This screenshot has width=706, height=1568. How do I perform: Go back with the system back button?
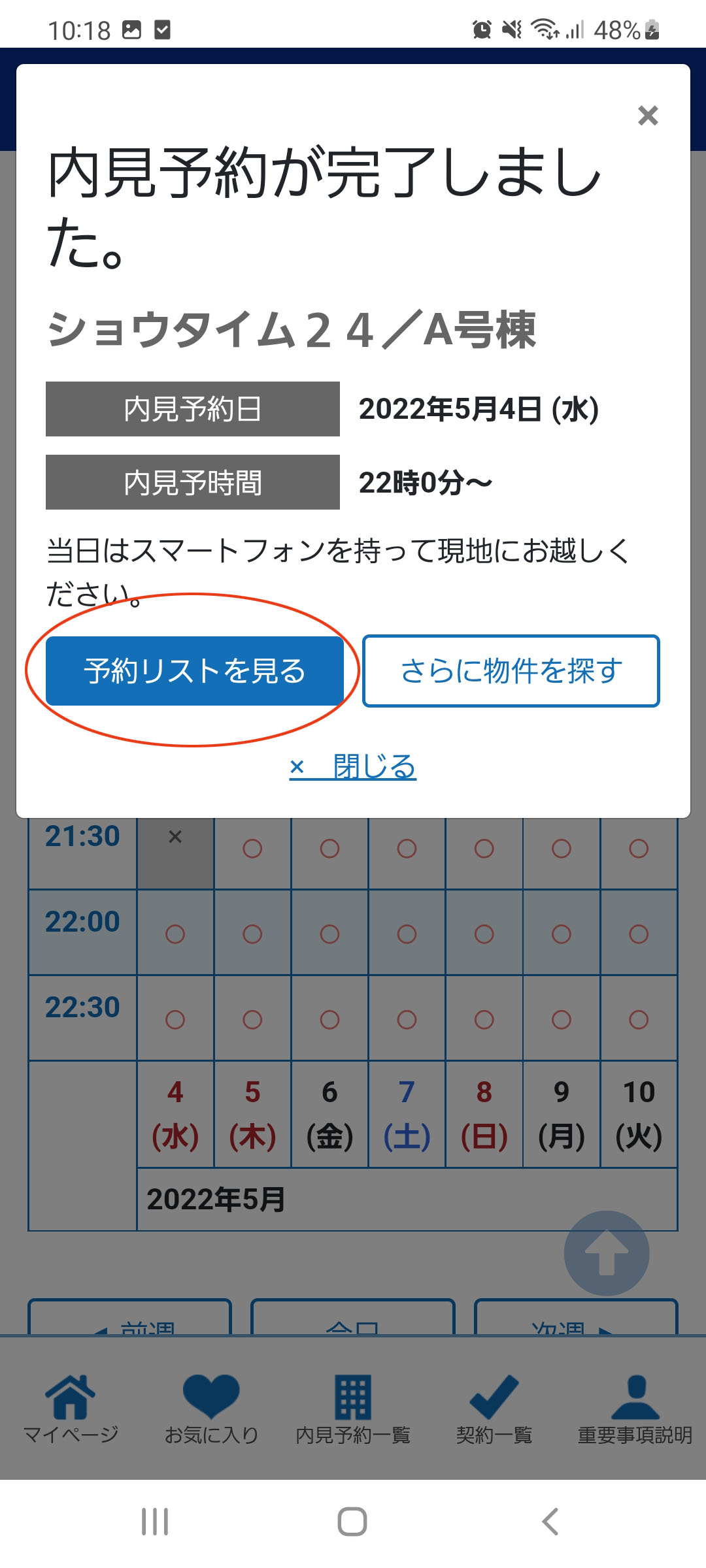(x=550, y=1522)
